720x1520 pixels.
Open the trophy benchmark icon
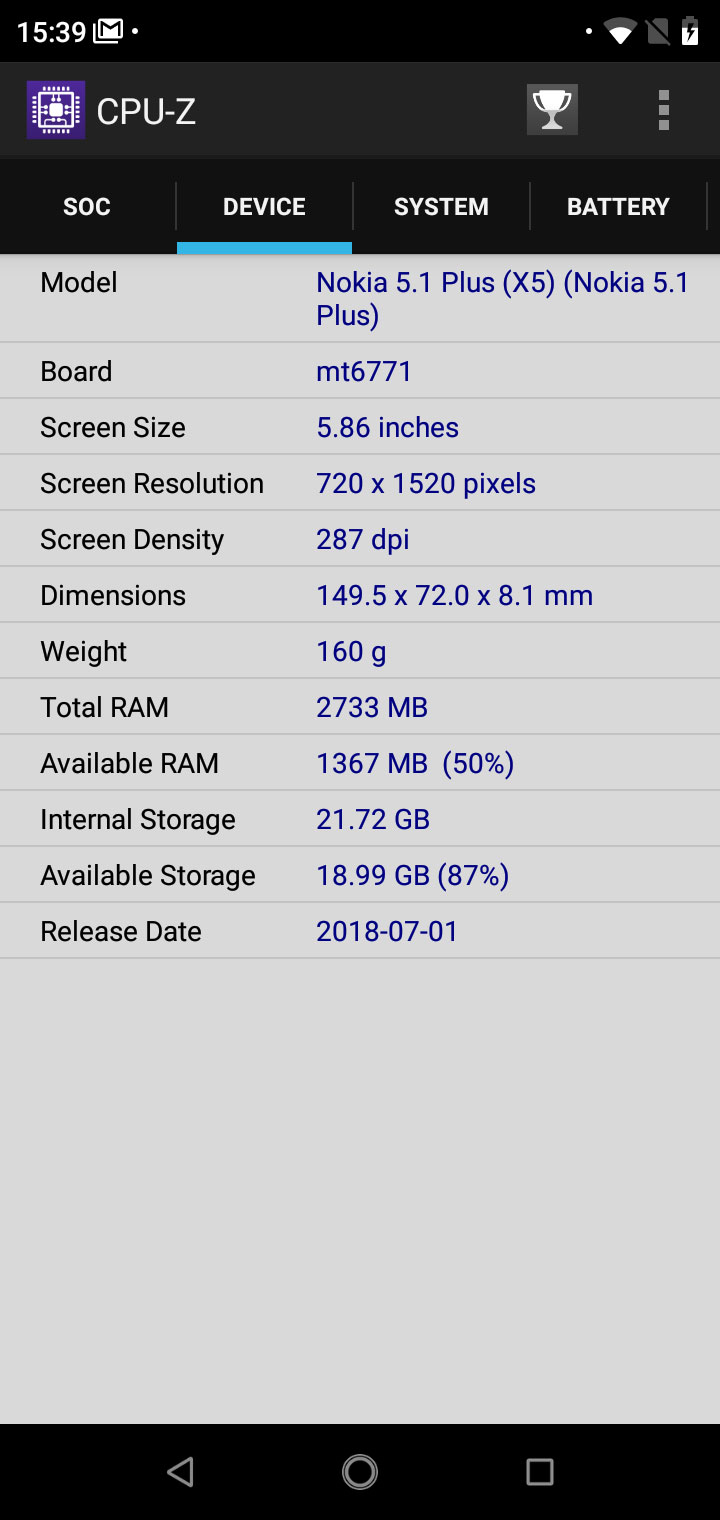point(552,109)
